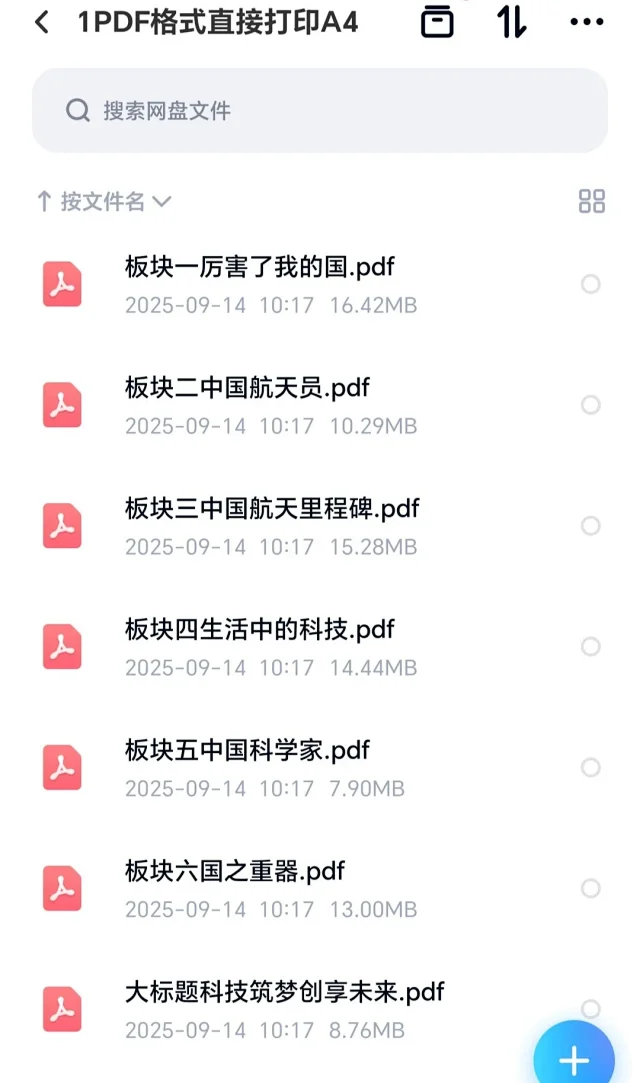Select the circle for 板块五中国科学家.pdf
The image size is (640, 1083).
pos(590,767)
